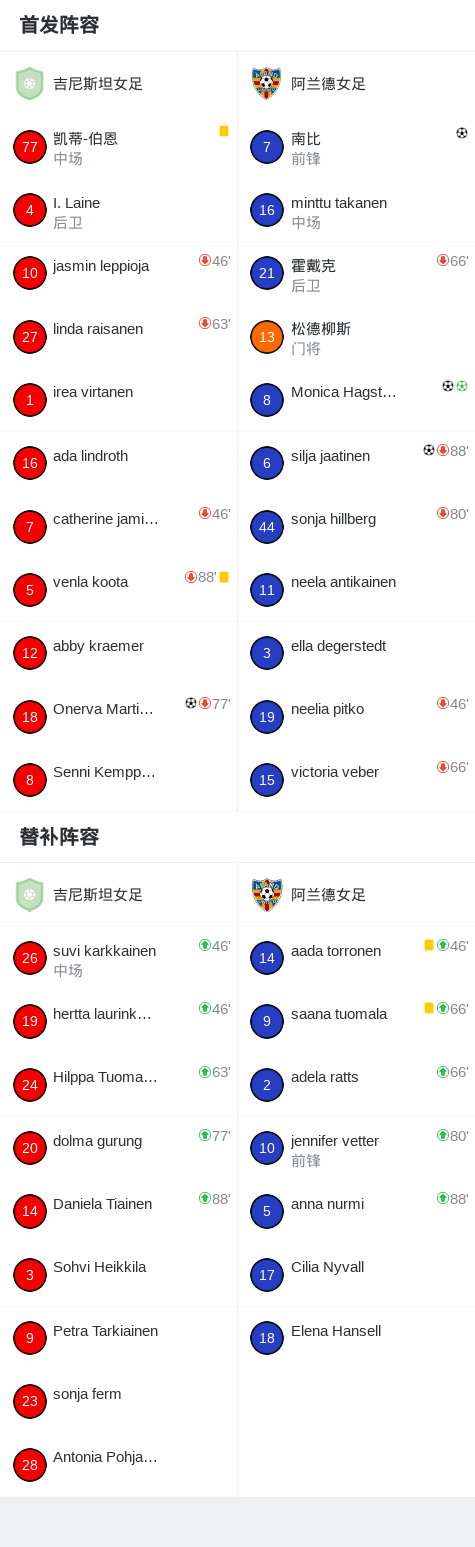
Task: View substitute dolma gurung
Action: (x=118, y=1148)
